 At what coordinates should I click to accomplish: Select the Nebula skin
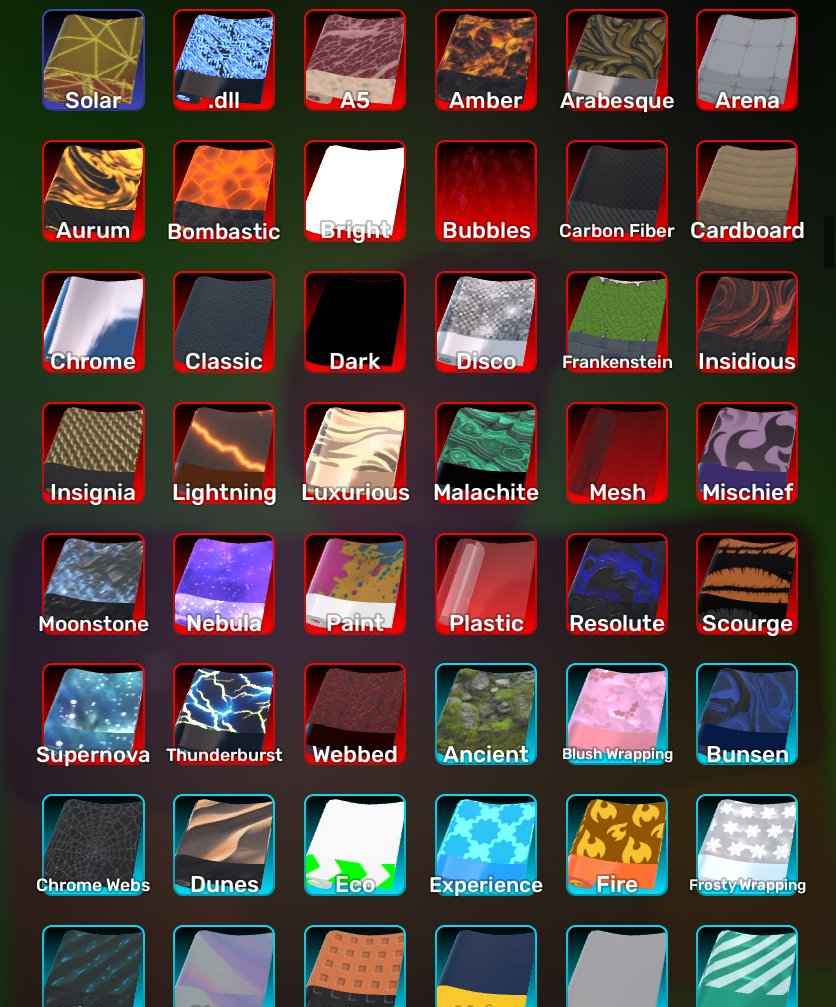tap(224, 584)
